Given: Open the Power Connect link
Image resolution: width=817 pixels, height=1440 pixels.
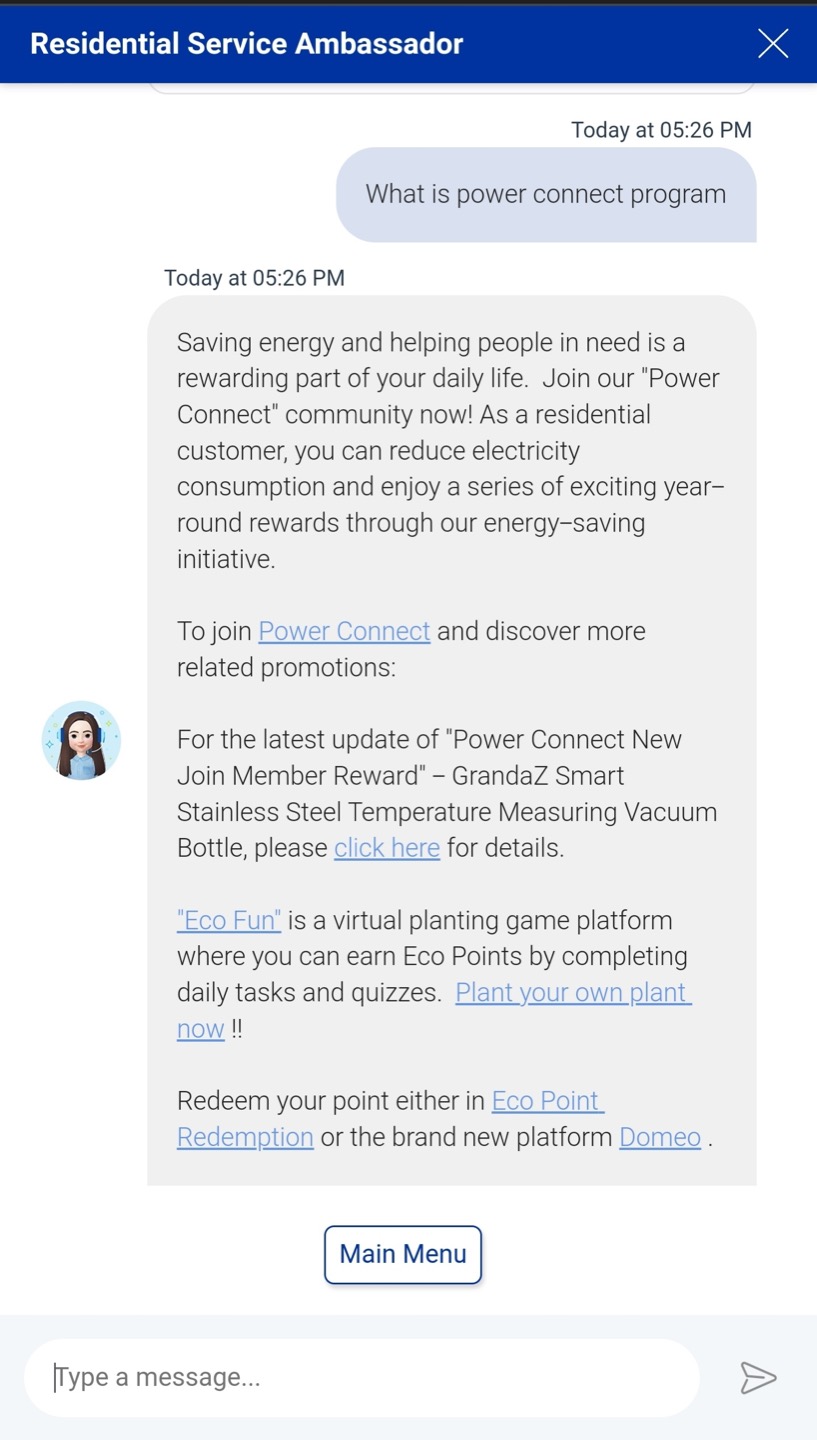Looking at the screenshot, I should [344, 632].
